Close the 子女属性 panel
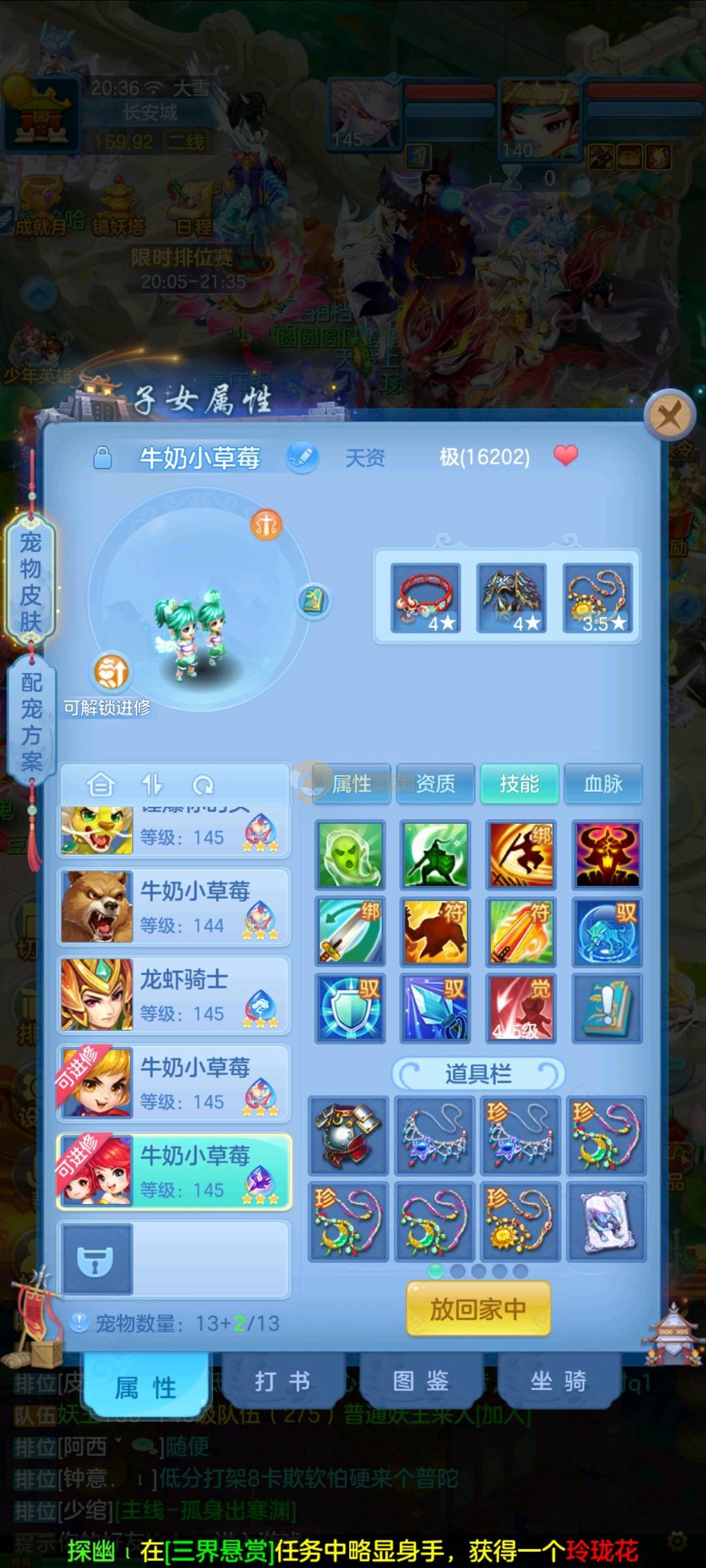The width and height of the screenshot is (706, 1568). pyautogui.click(x=669, y=415)
